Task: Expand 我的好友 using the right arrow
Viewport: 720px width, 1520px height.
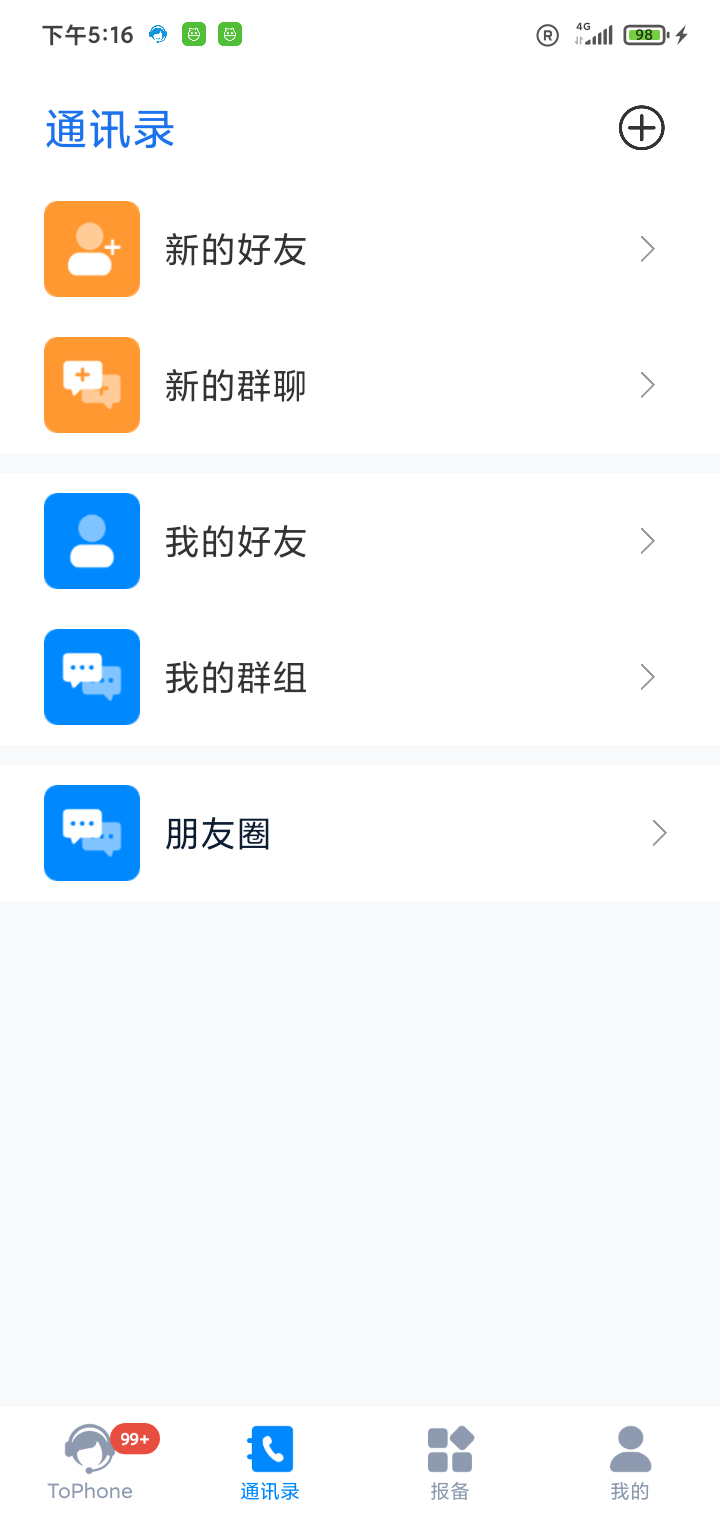Action: tap(647, 541)
